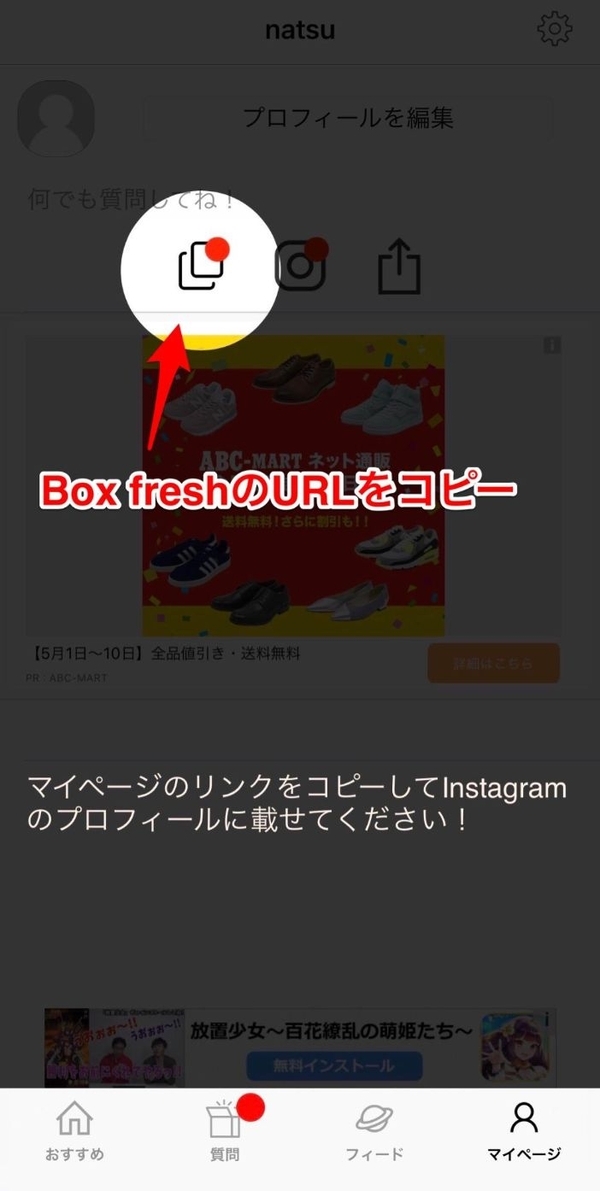Copy the Box fresh URL link
The width and height of the screenshot is (600, 1191).
pyautogui.click(x=199, y=266)
